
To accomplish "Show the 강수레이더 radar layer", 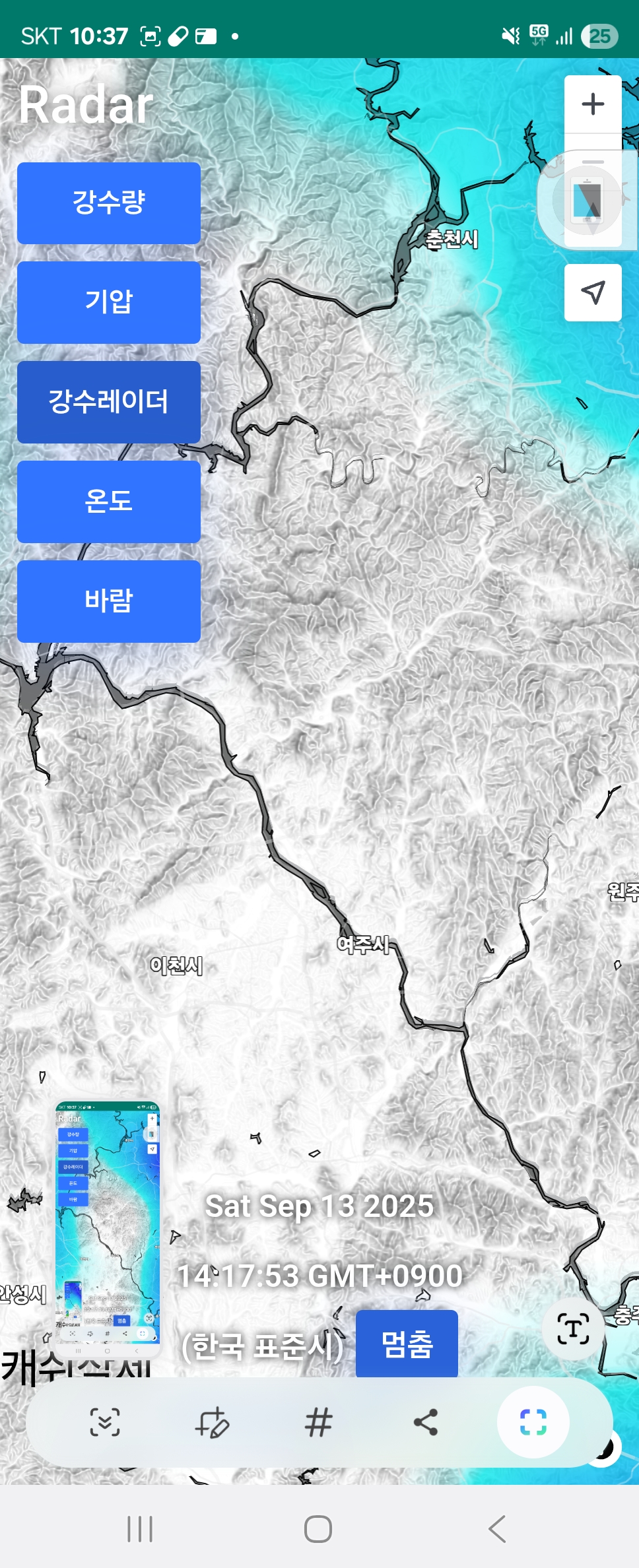I will click(109, 402).
